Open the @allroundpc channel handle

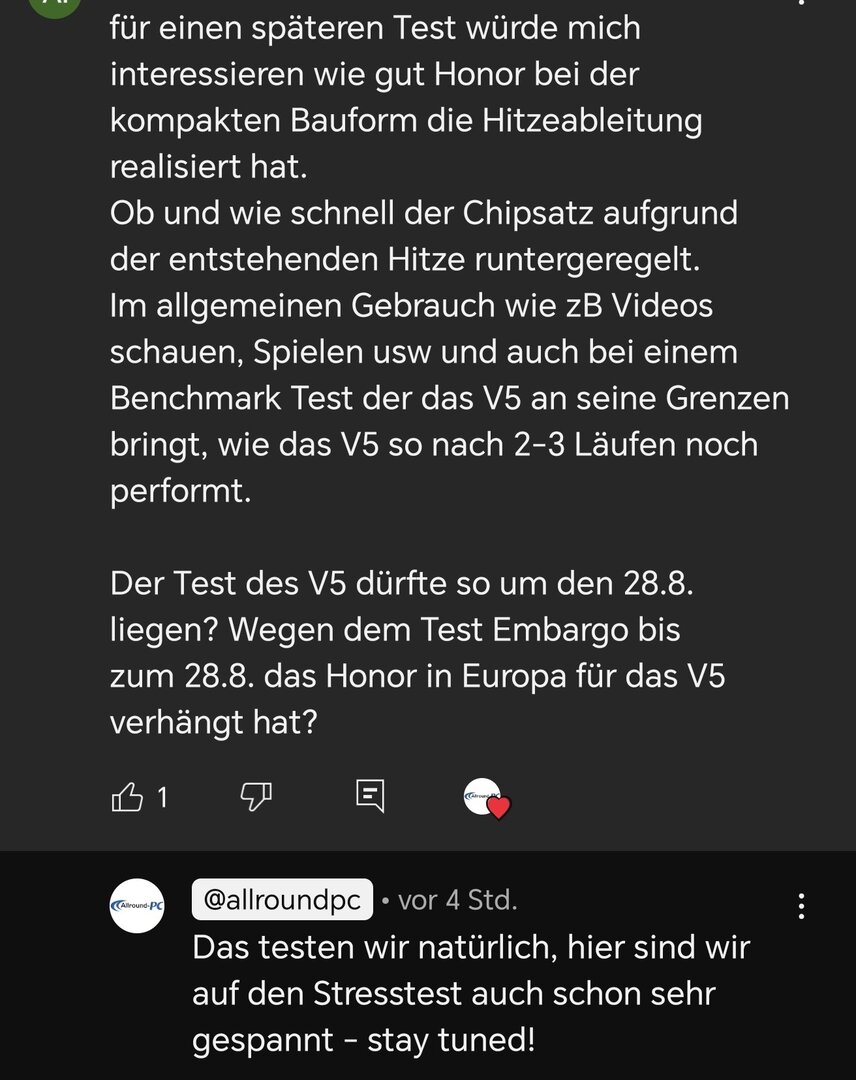[x=282, y=900]
